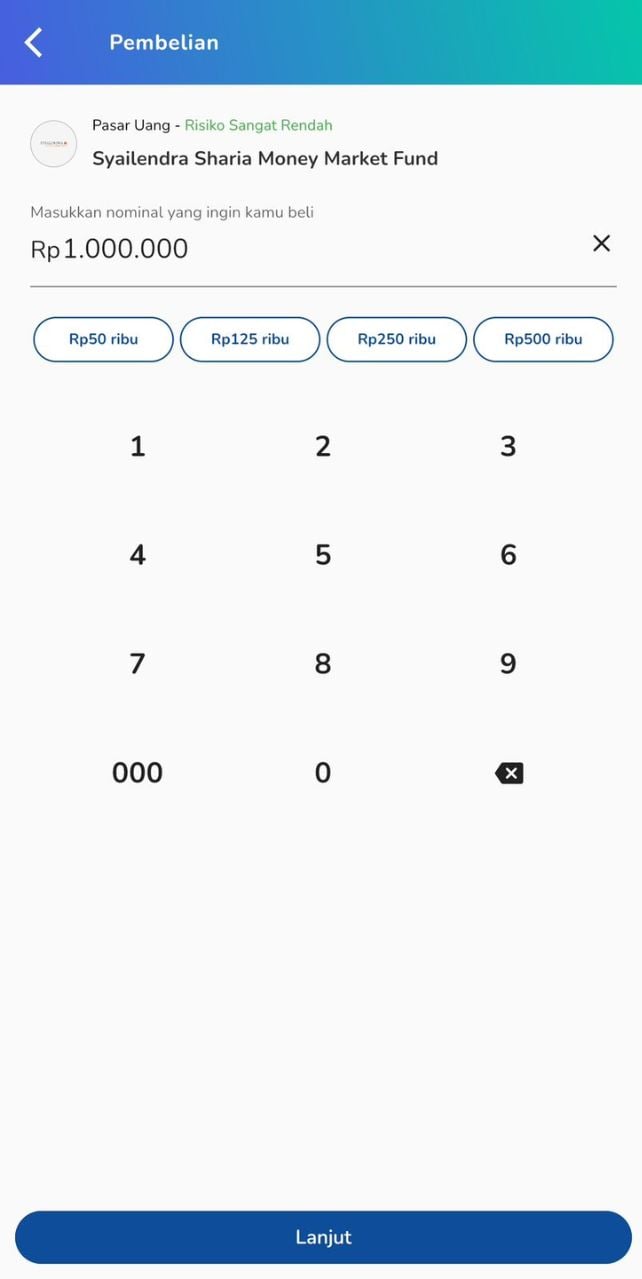Tap the number 9 key
Screen dimensions: 642x1279
tap(508, 664)
